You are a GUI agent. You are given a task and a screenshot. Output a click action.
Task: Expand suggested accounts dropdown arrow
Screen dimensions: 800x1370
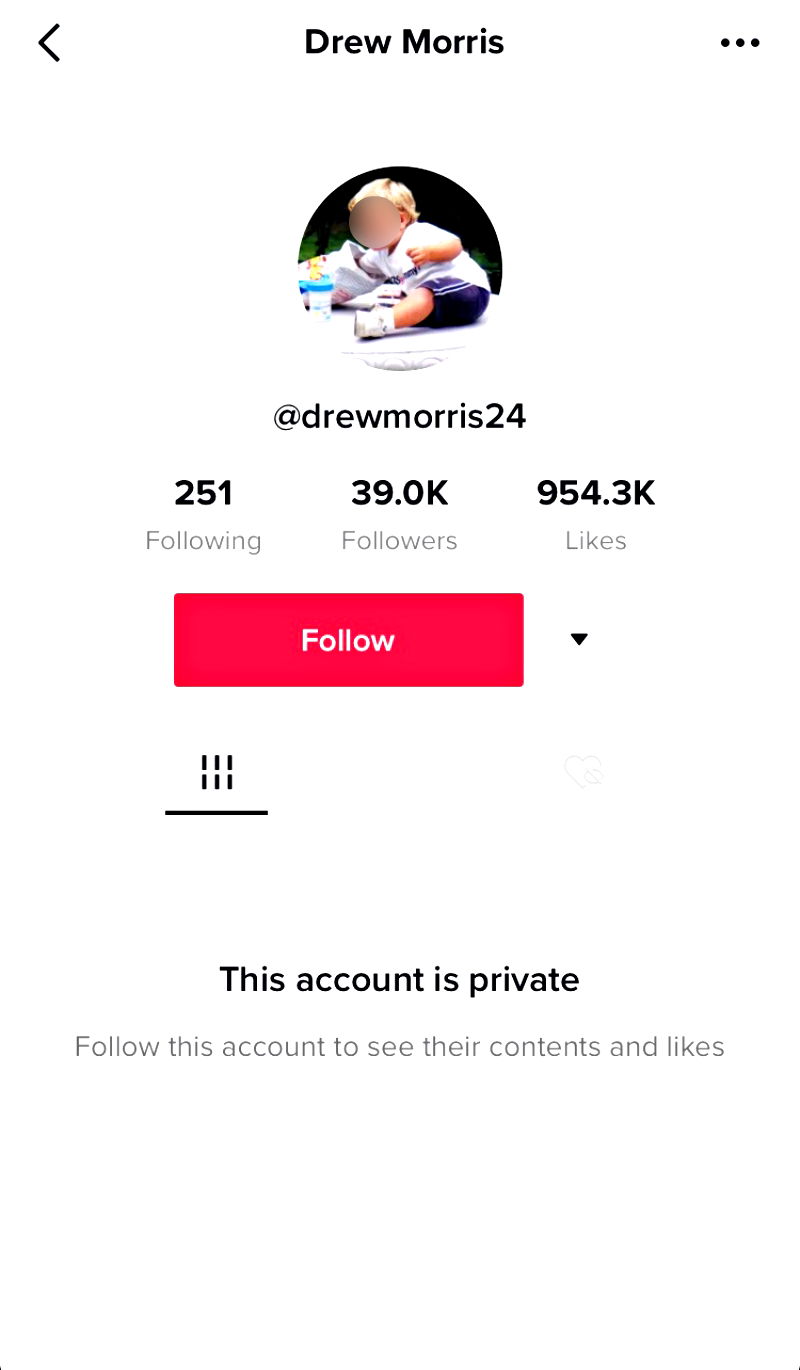(x=579, y=640)
